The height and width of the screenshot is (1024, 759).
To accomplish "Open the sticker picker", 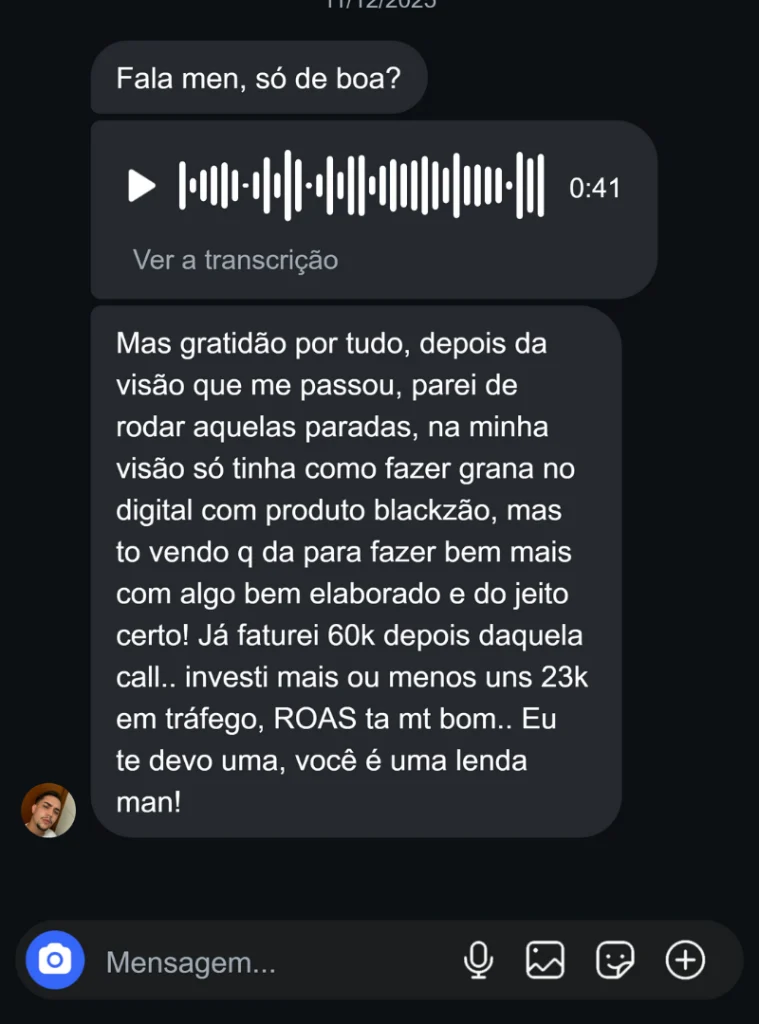I will 615,961.
